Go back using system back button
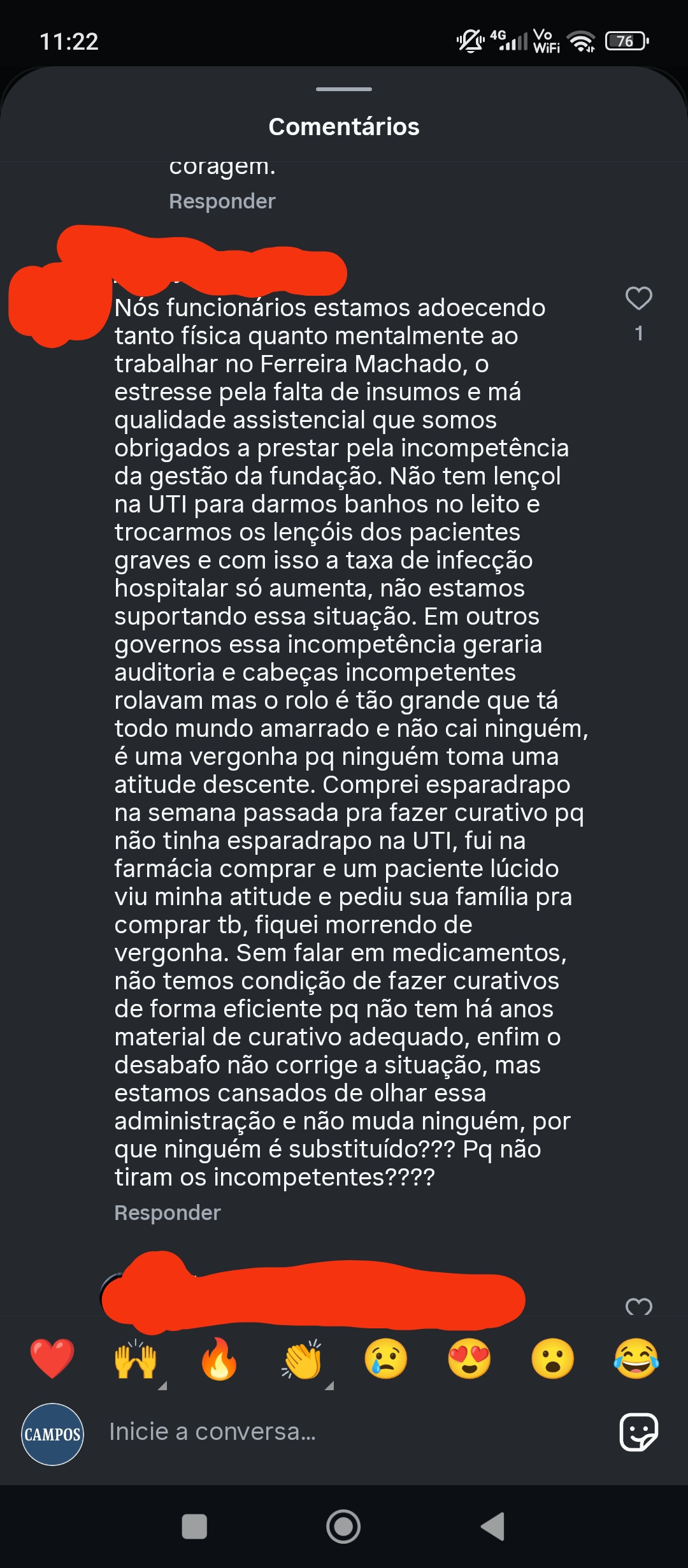Viewport: 688px width, 1568px height. point(492,1527)
